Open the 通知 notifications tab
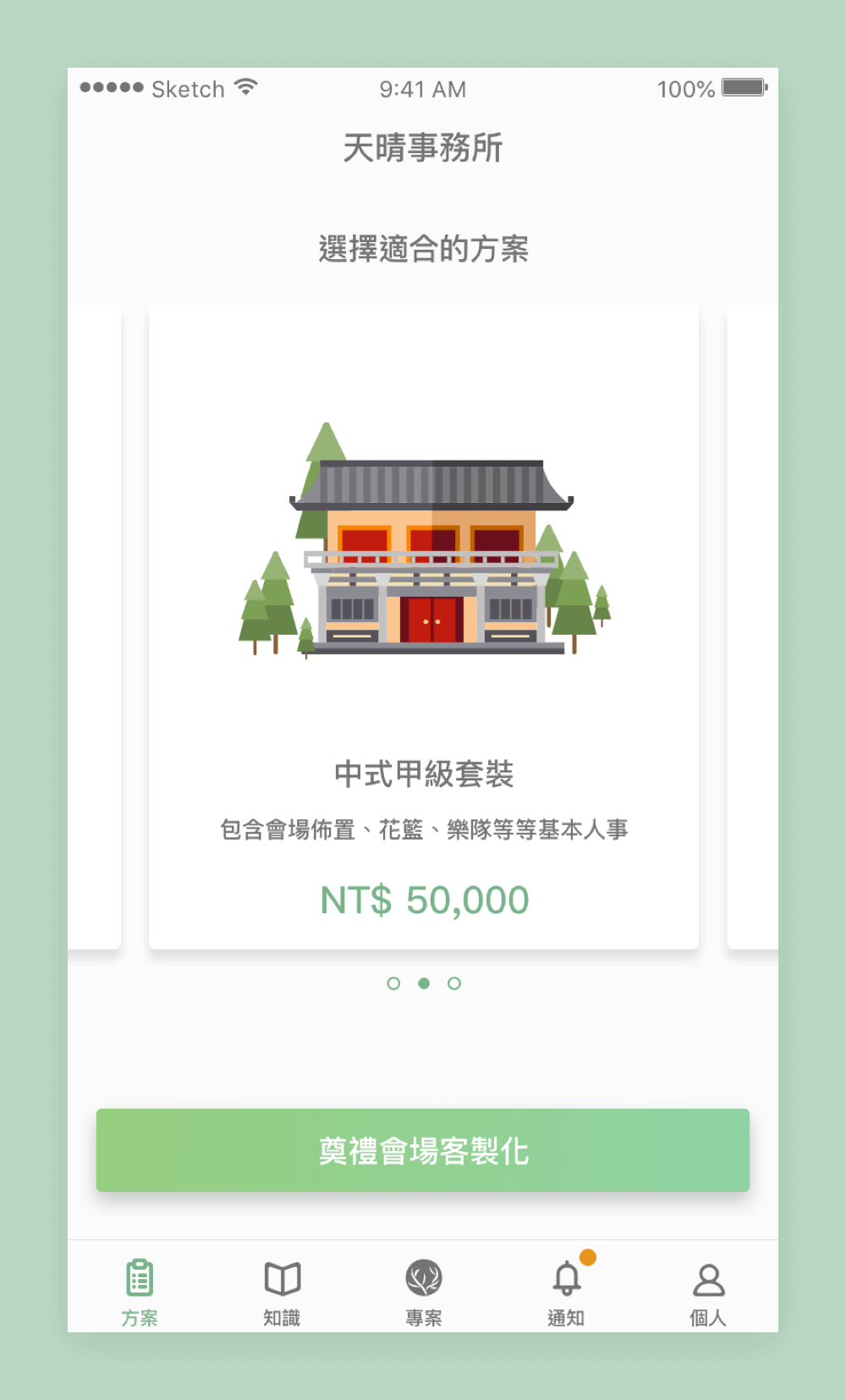The image size is (846, 1400). [x=566, y=1293]
